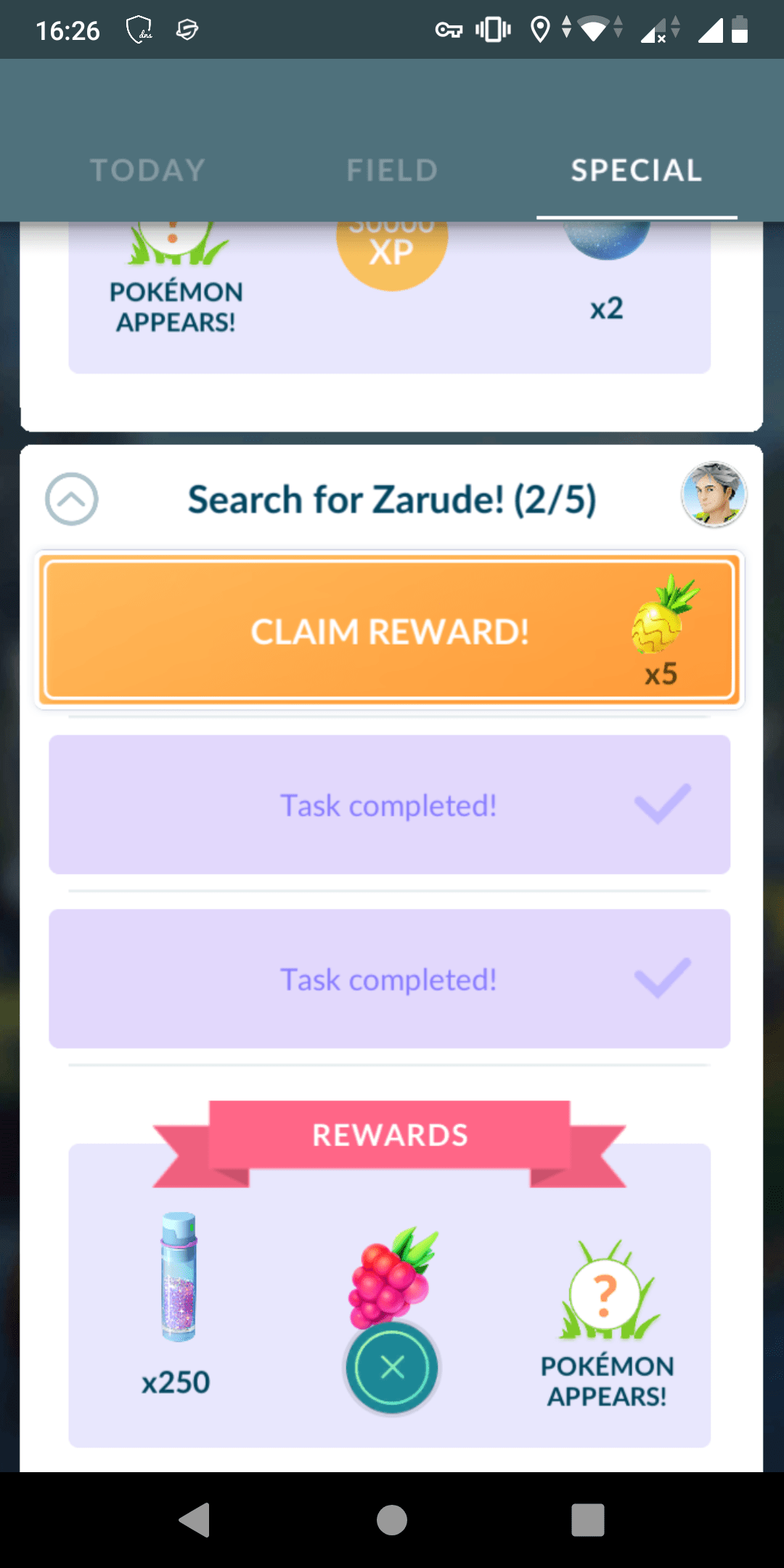Collapse the Search for Zarude quest card
Viewport: 784px width, 1568px height.
point(71,499)
